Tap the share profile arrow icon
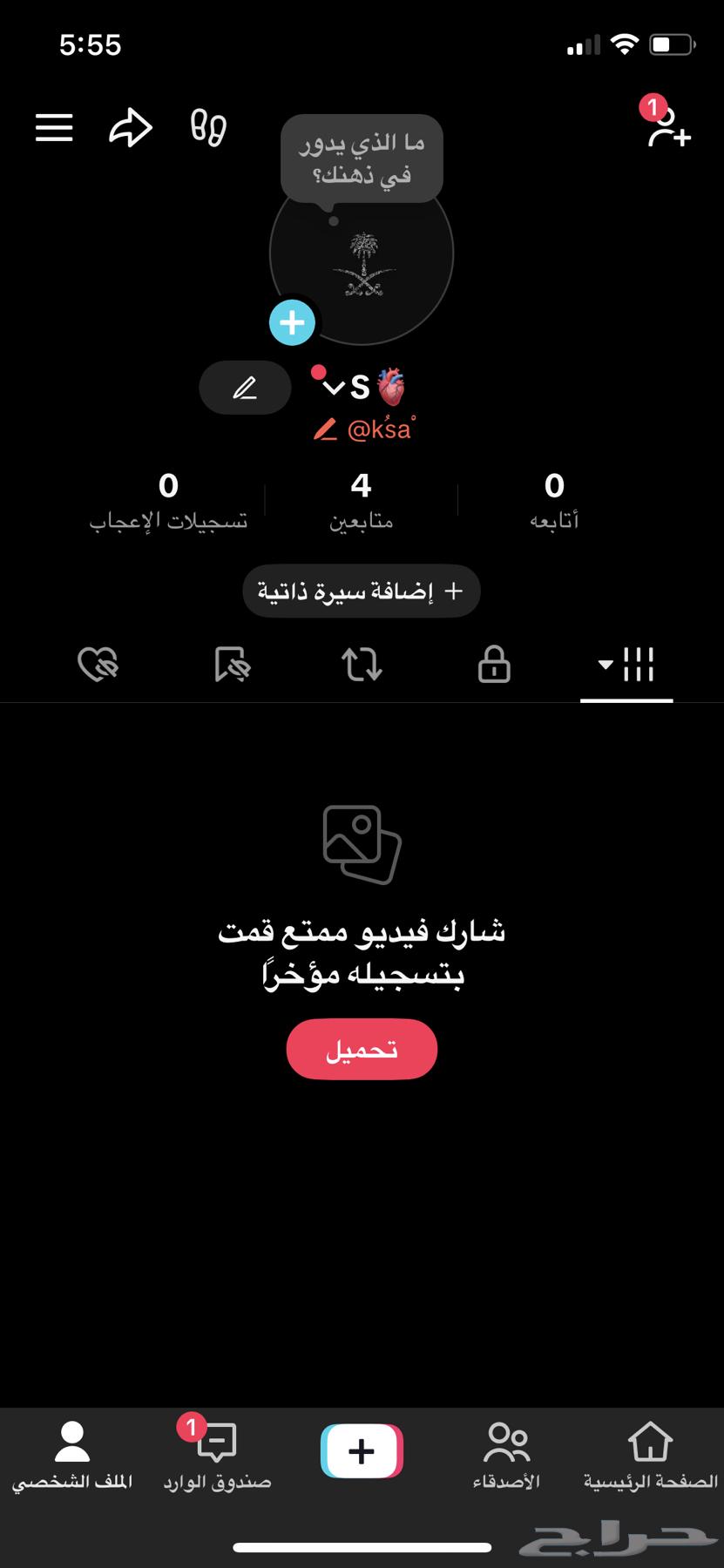 click(x=130, y=127)
